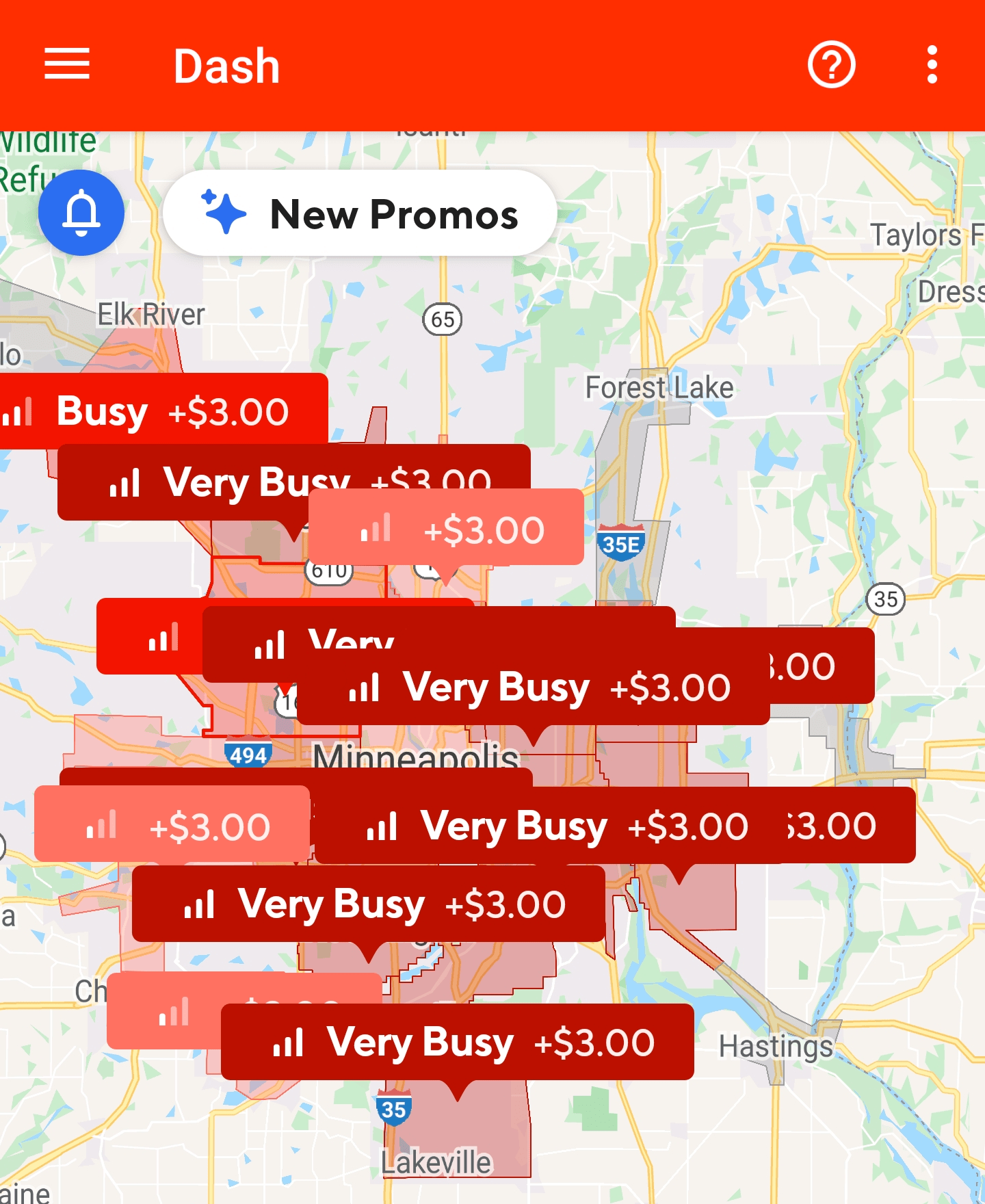
Task: View the New Promos chip
Action: [x=360, y=214]
